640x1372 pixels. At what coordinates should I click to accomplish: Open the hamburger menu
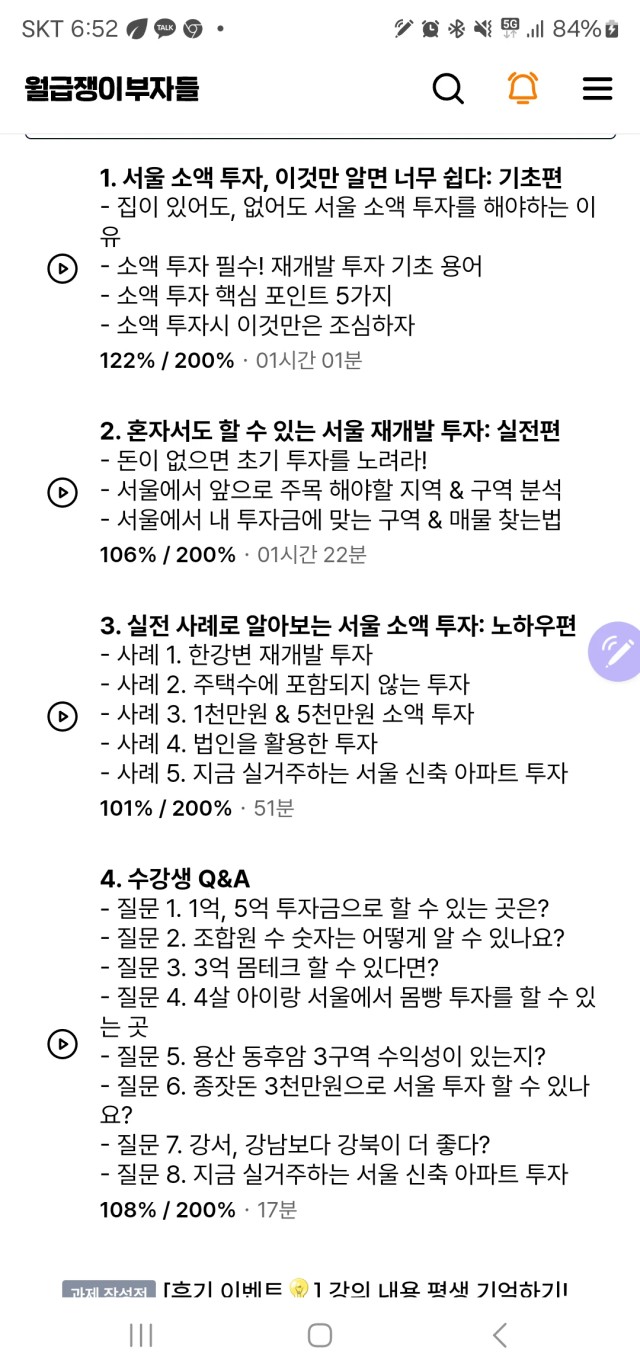tap(597, 89)
